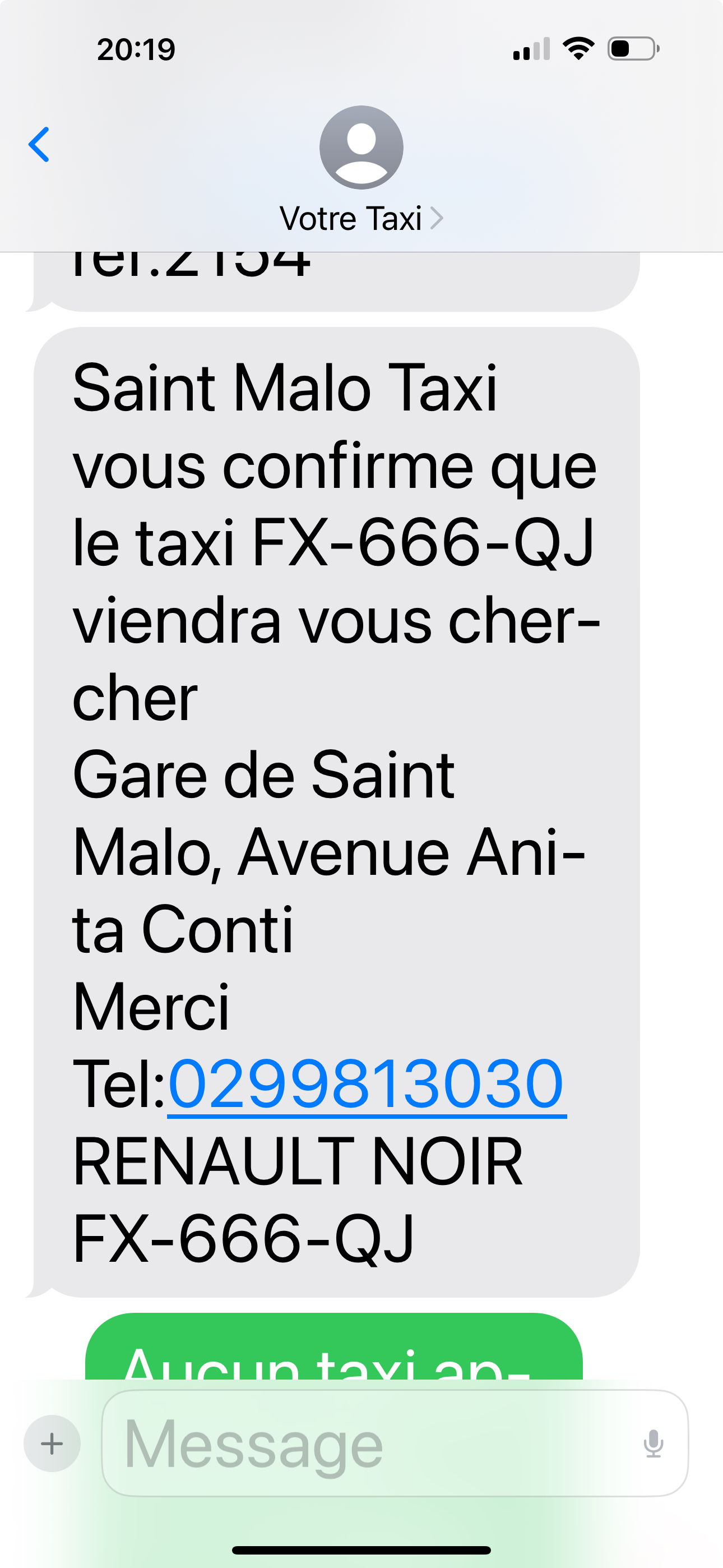Image resolution: width=723 pixels, height=1568 pixels.
Task: Open the plus attachments menu
Action: click(52, 1443)
